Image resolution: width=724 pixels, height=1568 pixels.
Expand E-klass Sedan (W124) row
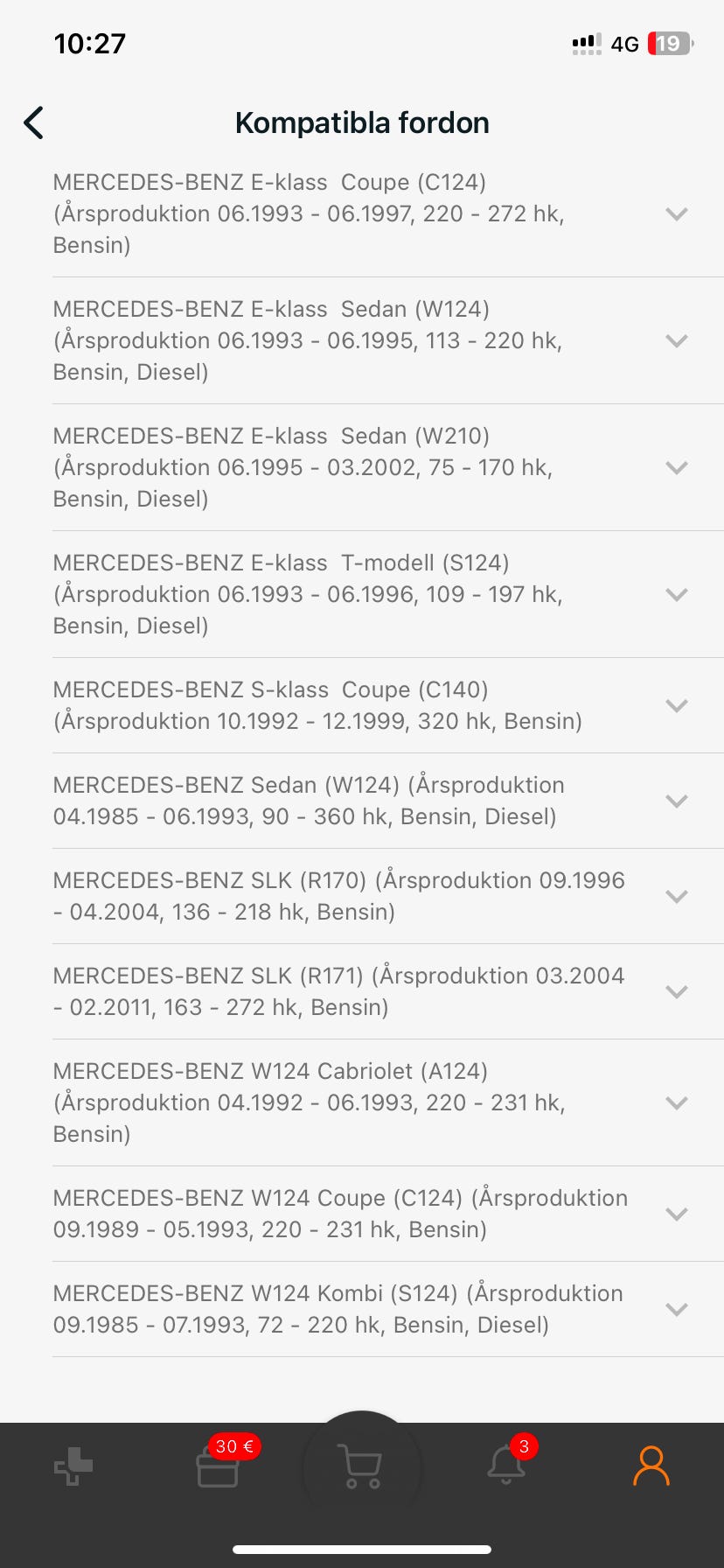coord(676,340)
